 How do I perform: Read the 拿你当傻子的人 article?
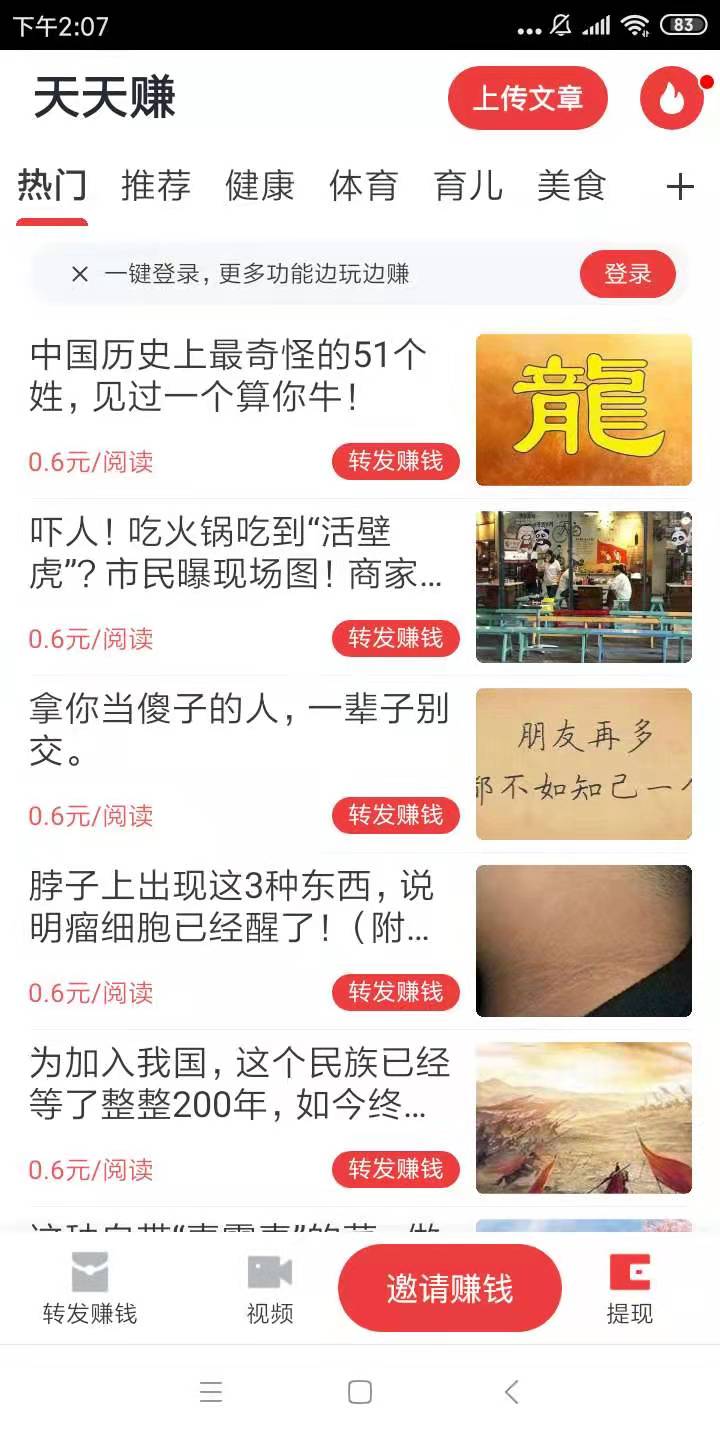(x=240, y=730)
